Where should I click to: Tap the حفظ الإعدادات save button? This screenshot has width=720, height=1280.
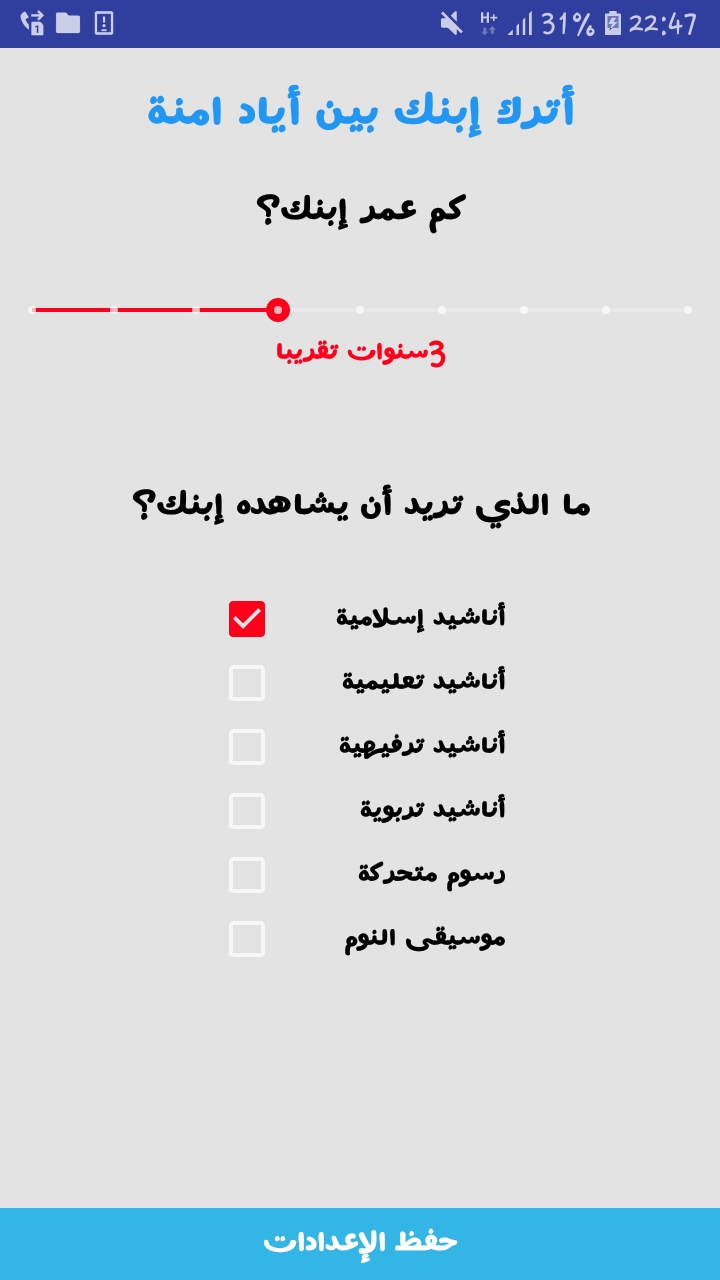click(x=360, y=1240)
